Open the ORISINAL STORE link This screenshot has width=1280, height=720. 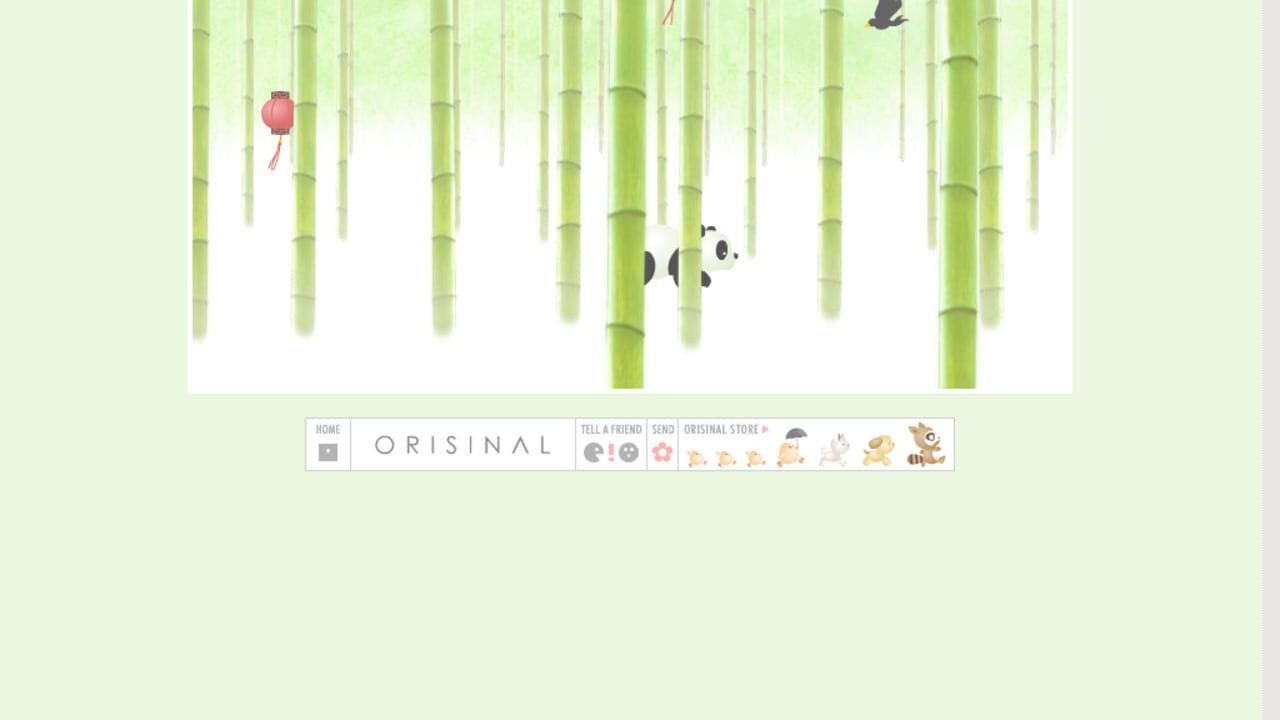tap(726, 430)
